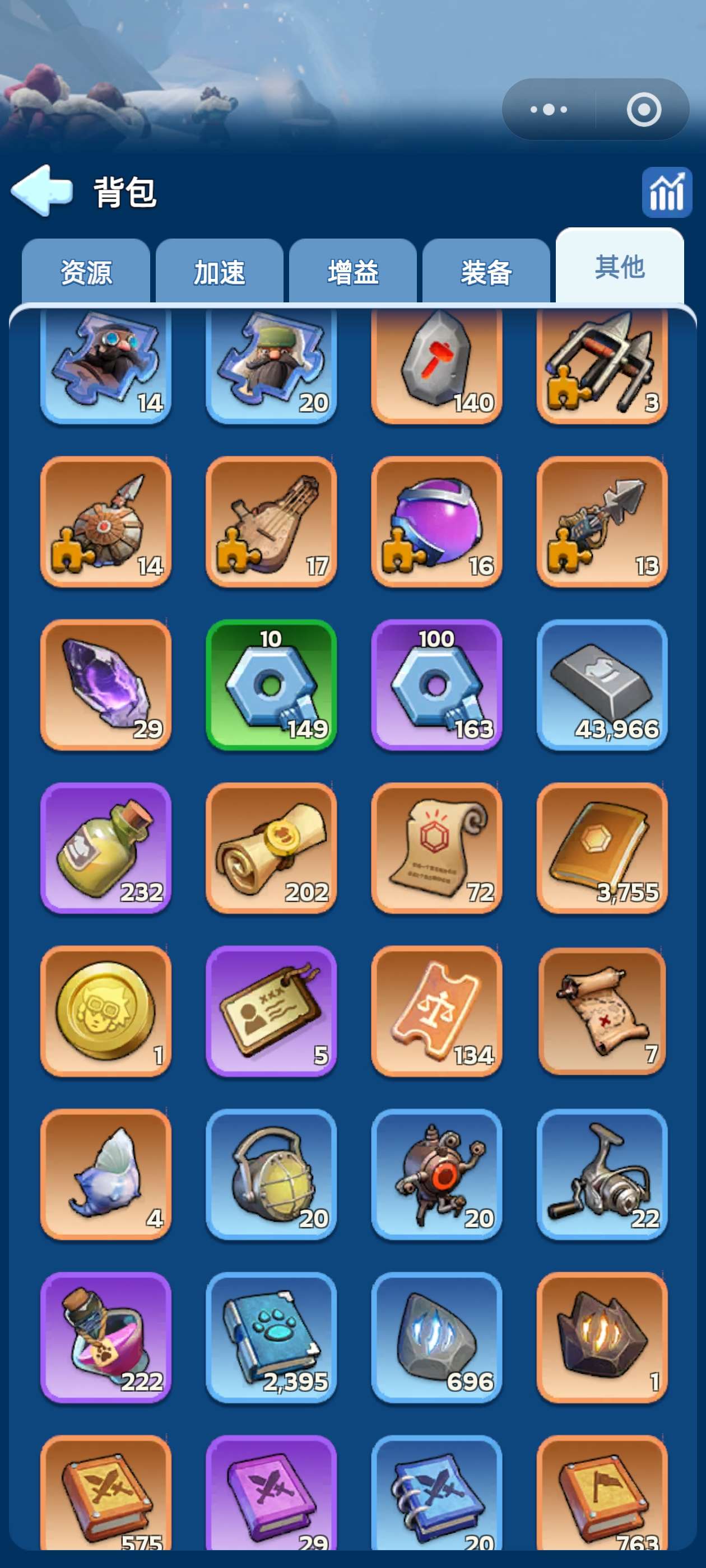
Task: Open the statistics chart icon
Action: (x=666, y=192)
